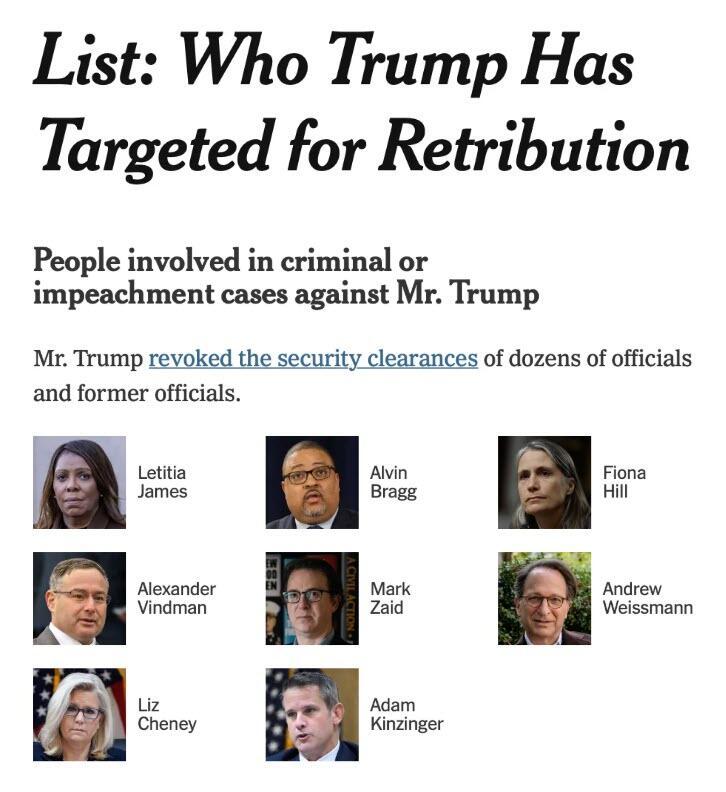Open the "revoked the security clearances" link

click(312, 358)
